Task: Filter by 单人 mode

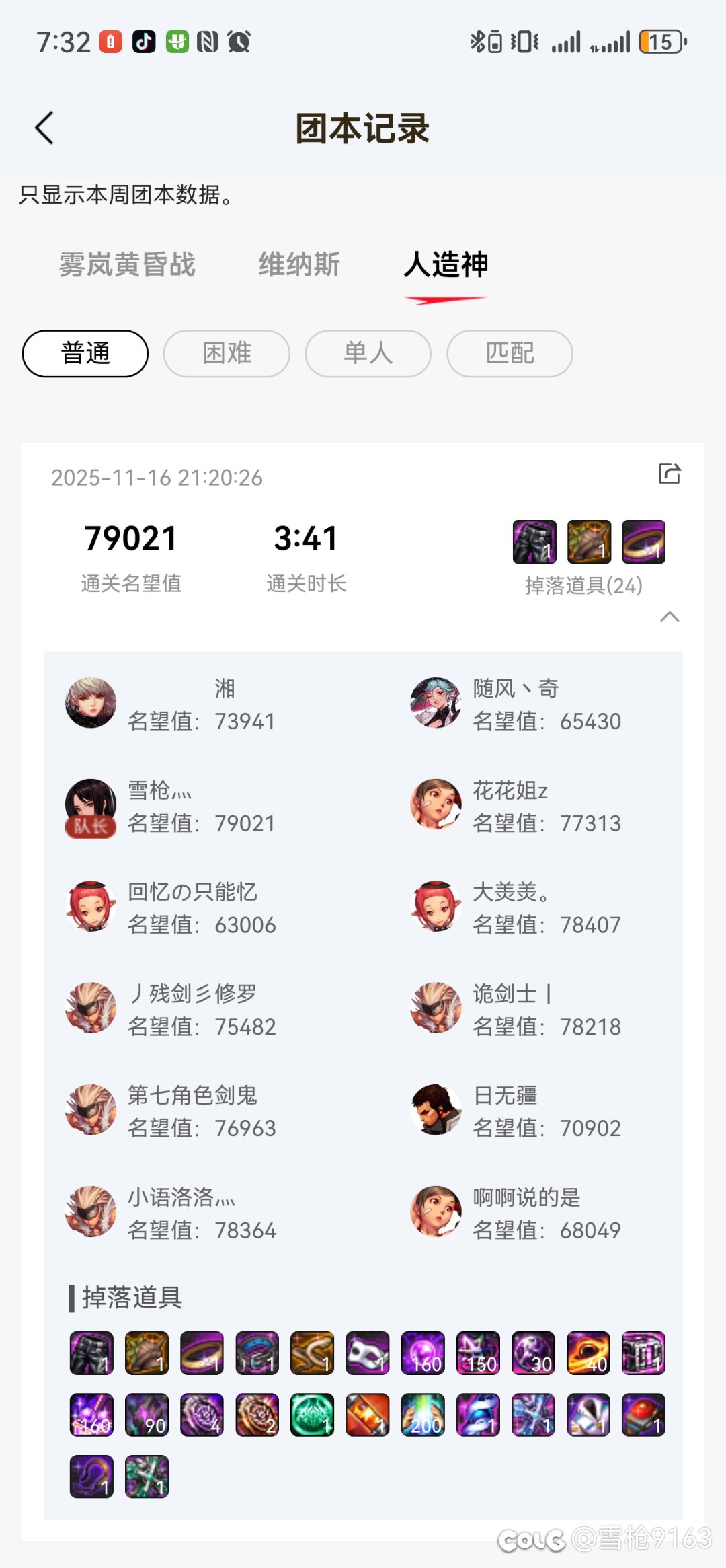Action: coord(368,353)
